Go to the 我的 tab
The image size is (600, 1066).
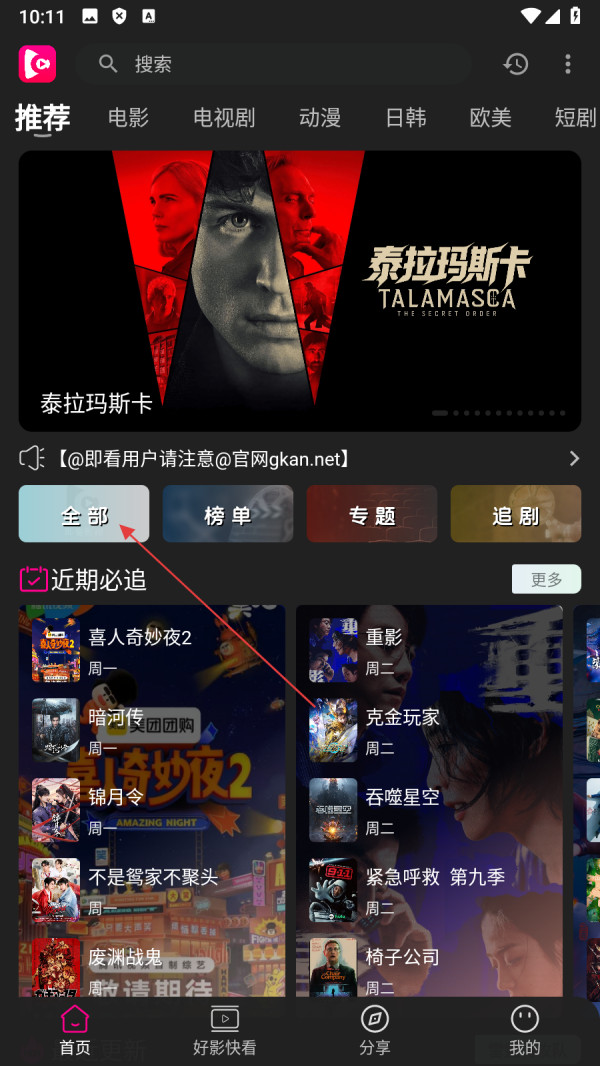click(x=524, y=1031)
